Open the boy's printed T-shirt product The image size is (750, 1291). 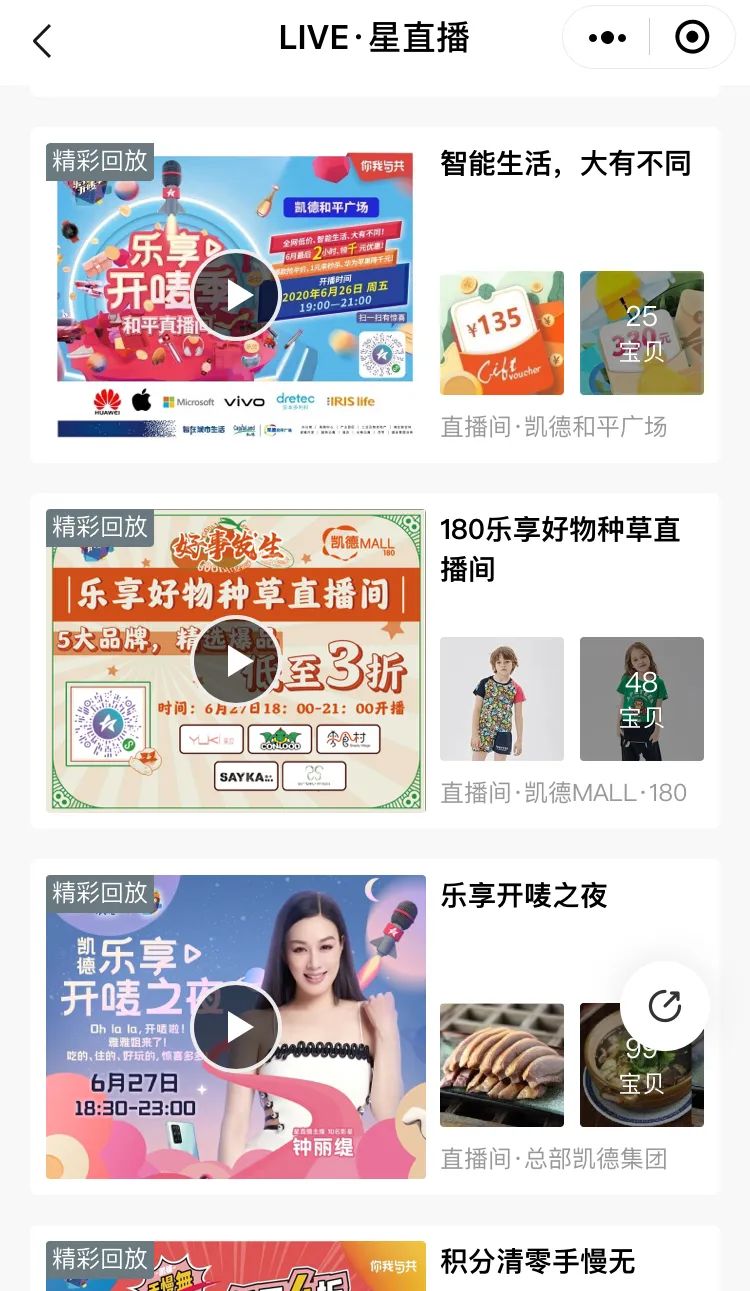(x=502, y=699)
